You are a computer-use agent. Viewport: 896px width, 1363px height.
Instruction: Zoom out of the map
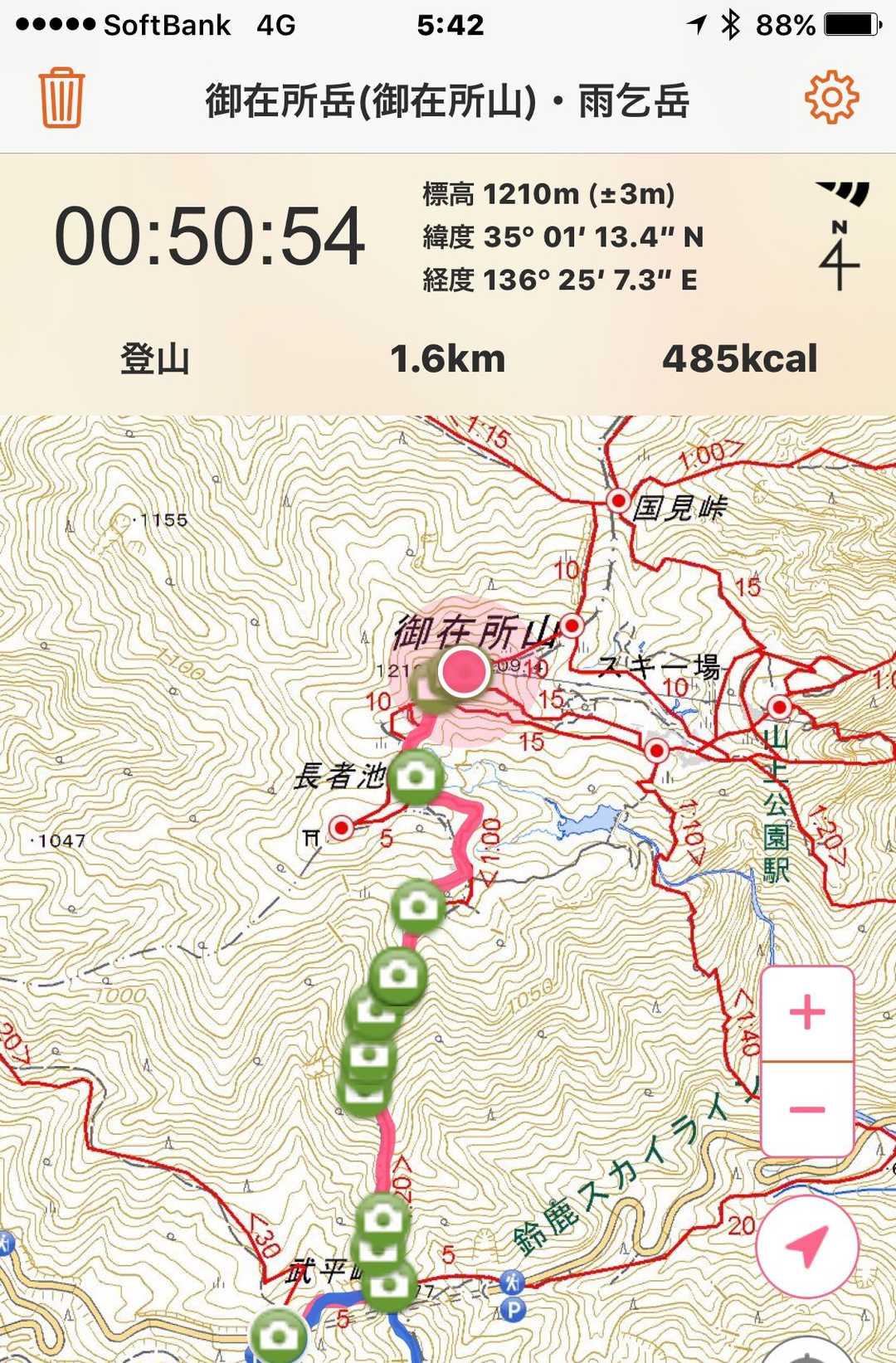(x=806, y=1109)
